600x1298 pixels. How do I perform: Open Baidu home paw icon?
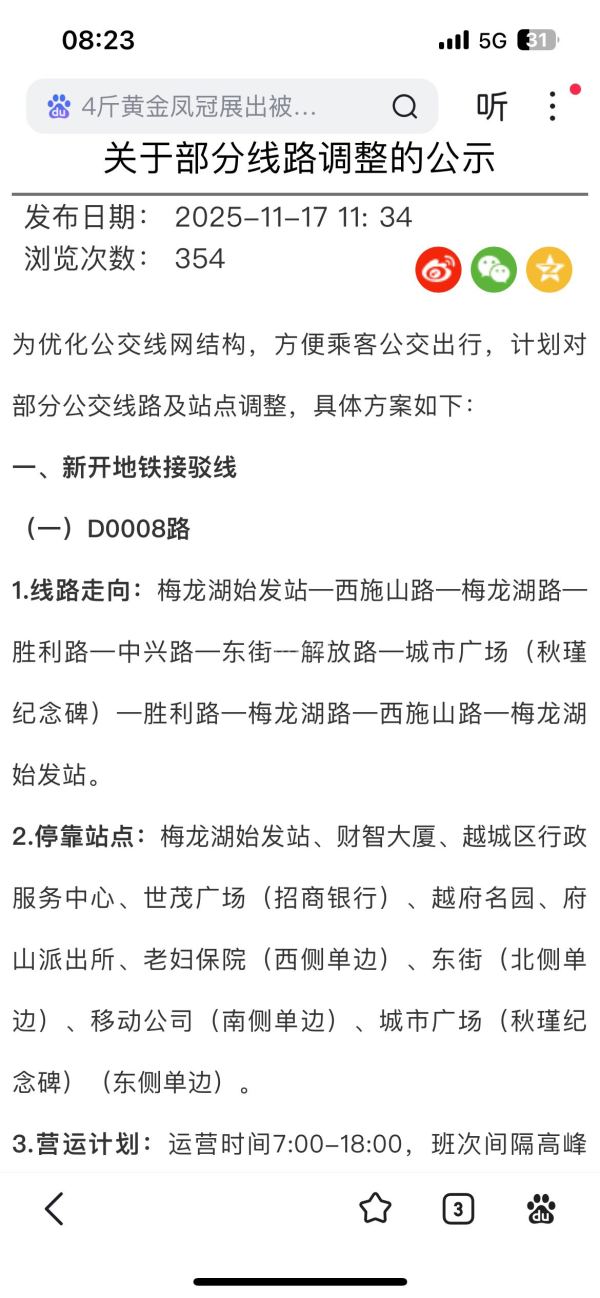541,1209
